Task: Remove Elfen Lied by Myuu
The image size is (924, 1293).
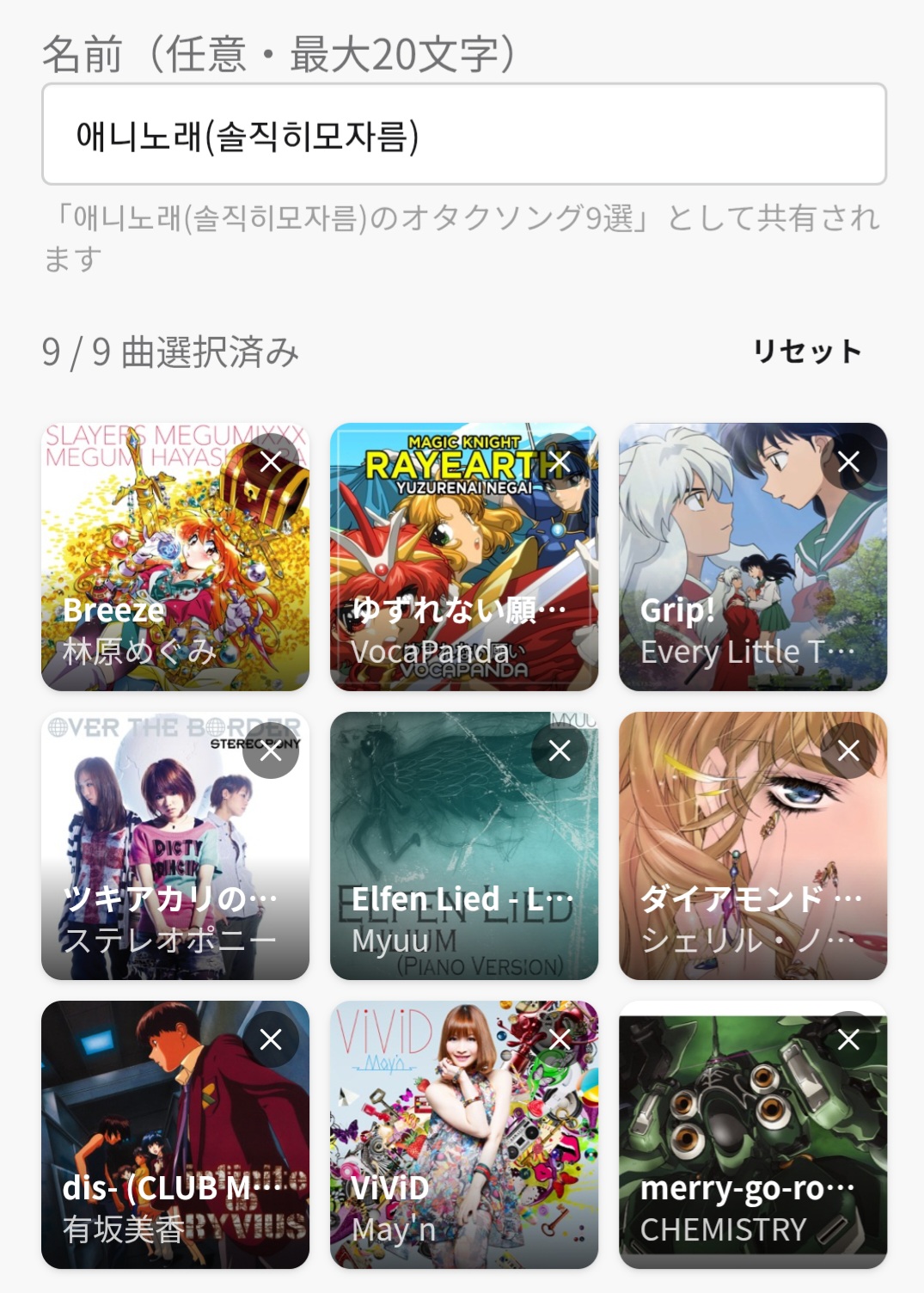Action: 560,751
